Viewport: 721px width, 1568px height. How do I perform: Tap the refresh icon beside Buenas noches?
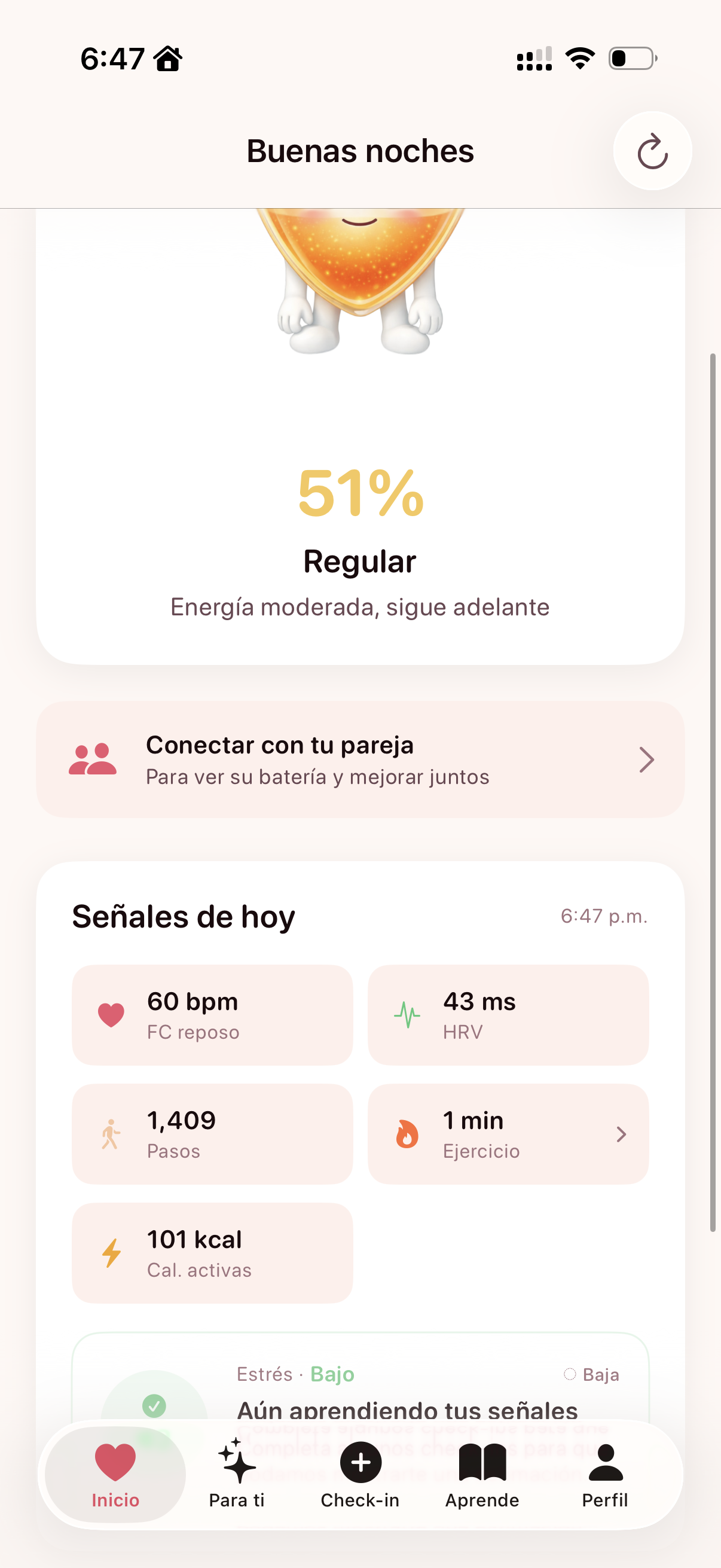click(652, 151)
